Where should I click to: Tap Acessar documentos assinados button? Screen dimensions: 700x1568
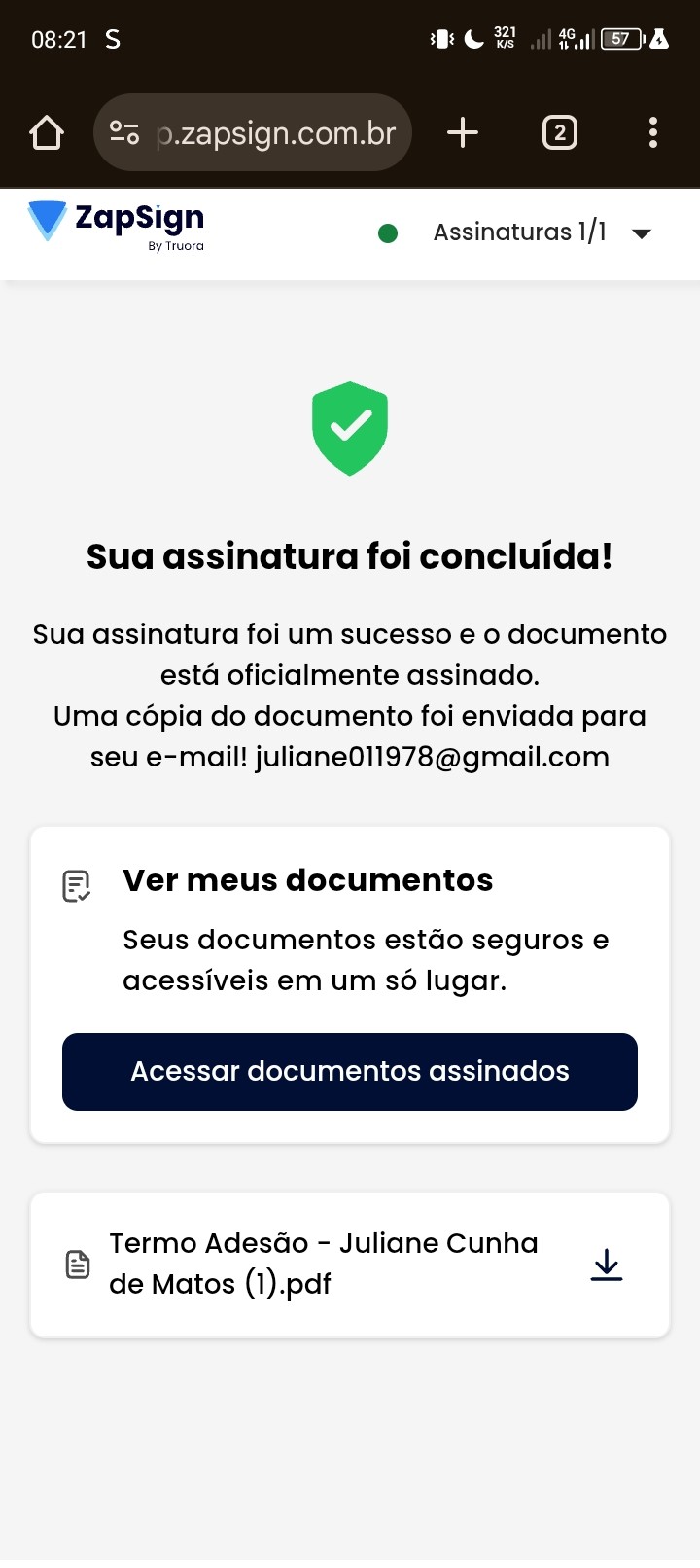point(350,1071)
